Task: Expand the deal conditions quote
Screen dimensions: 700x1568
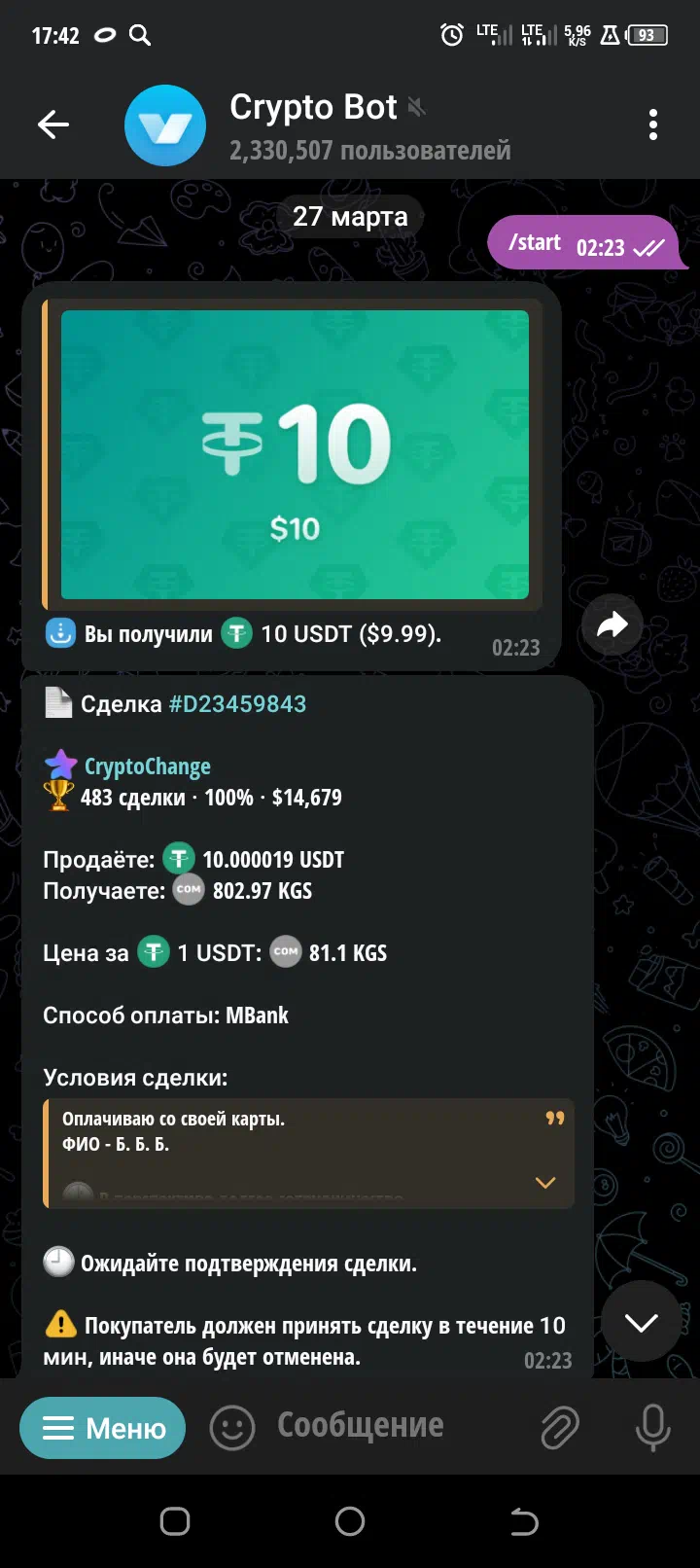Action: [x=545, y=1183]
